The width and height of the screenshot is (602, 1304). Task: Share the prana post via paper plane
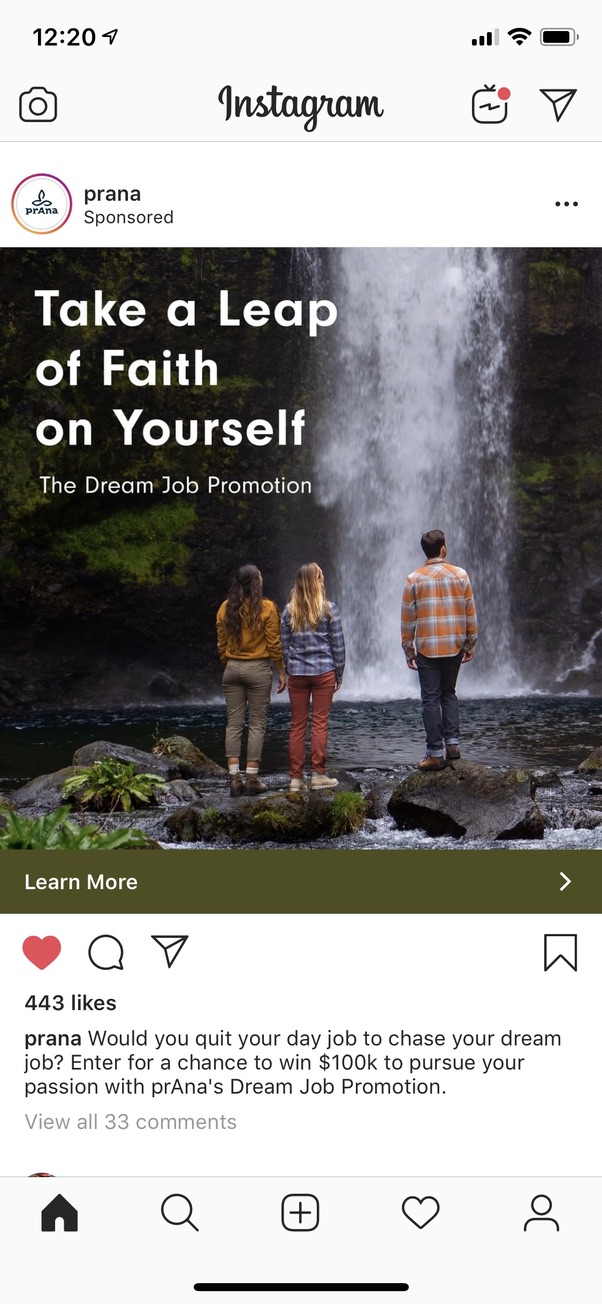pyautogui.click(x=170, y=952)
